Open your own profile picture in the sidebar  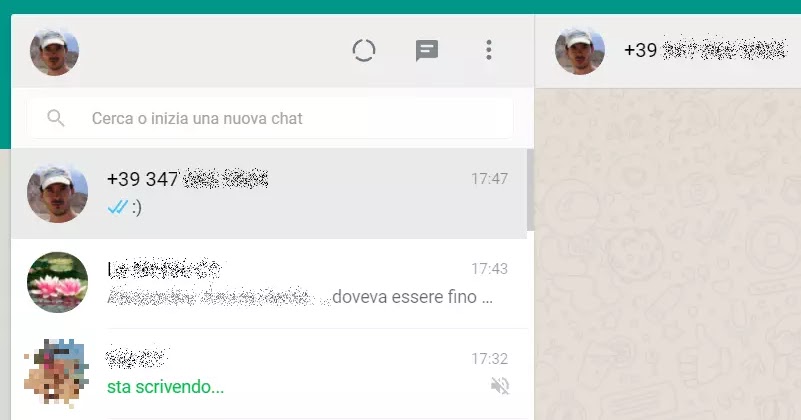tap(55, 51)
